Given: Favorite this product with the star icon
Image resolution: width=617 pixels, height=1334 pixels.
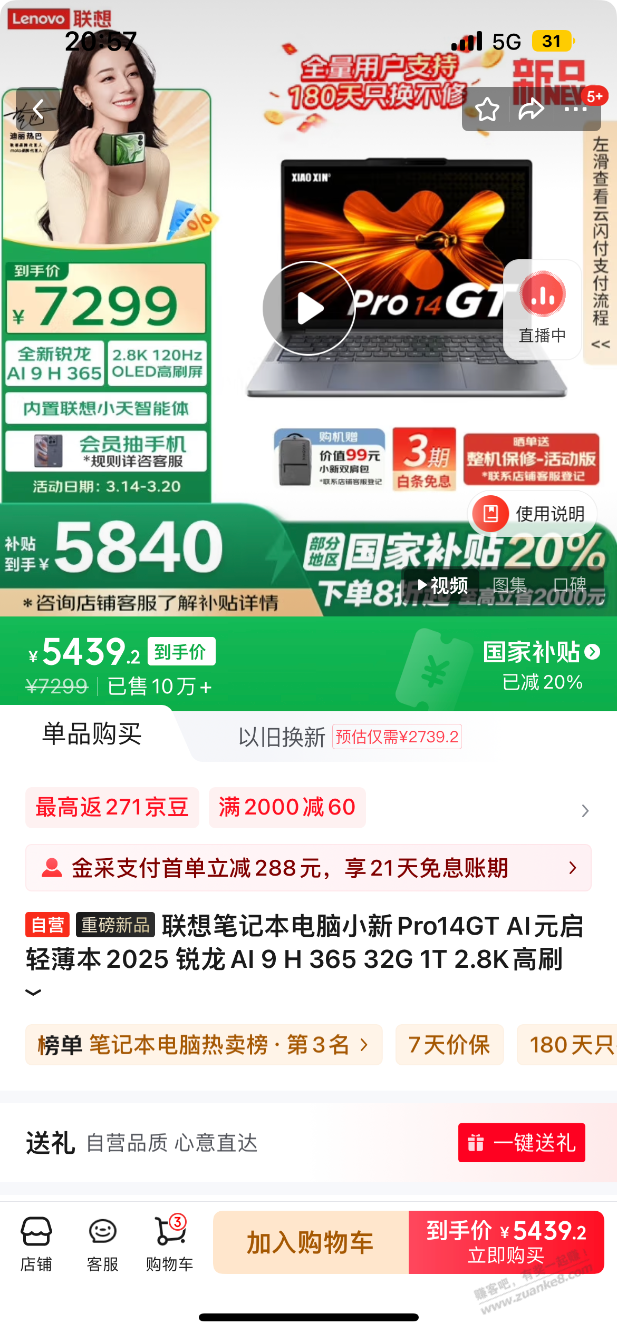Looking at the screenshot, I should coord(487,110).
